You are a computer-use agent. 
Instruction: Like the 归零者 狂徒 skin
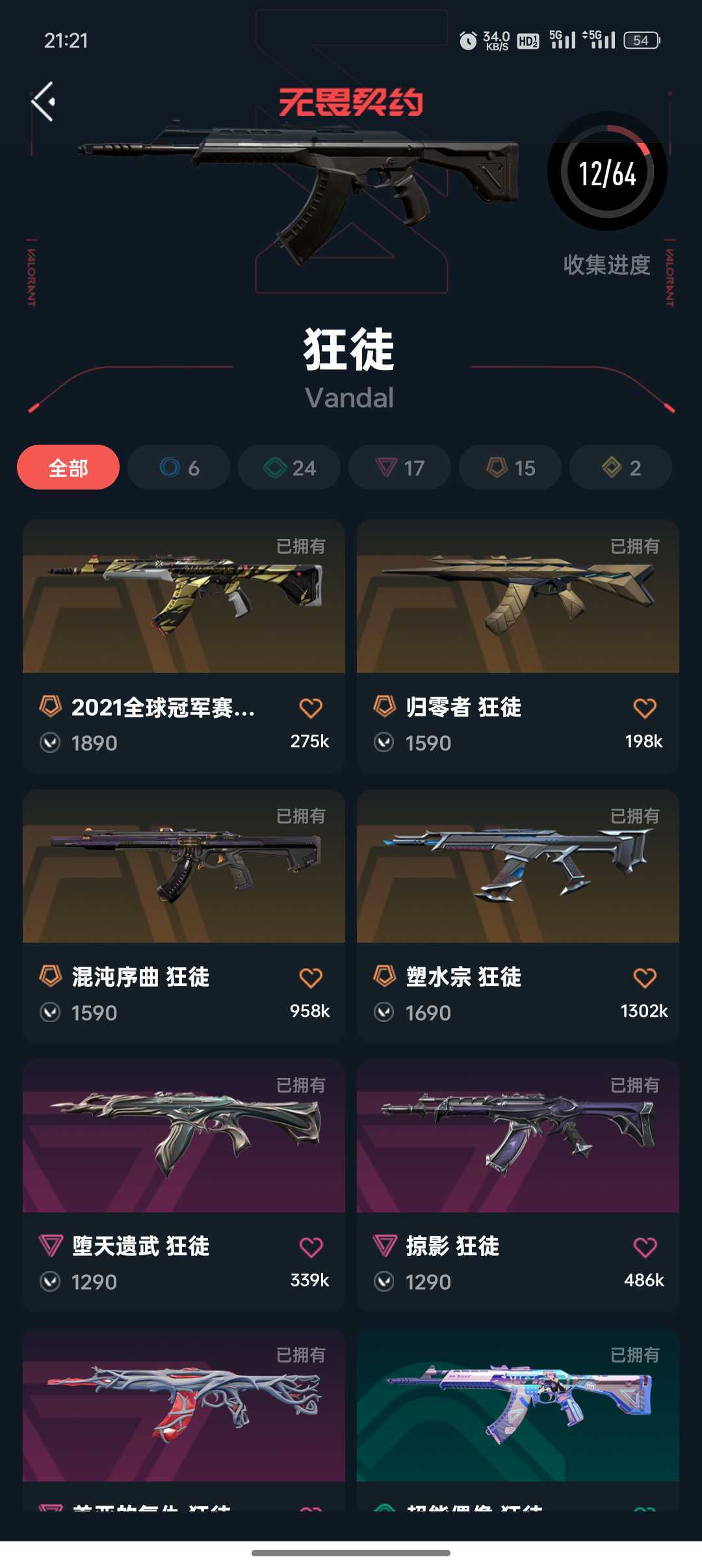click(645, 708)
